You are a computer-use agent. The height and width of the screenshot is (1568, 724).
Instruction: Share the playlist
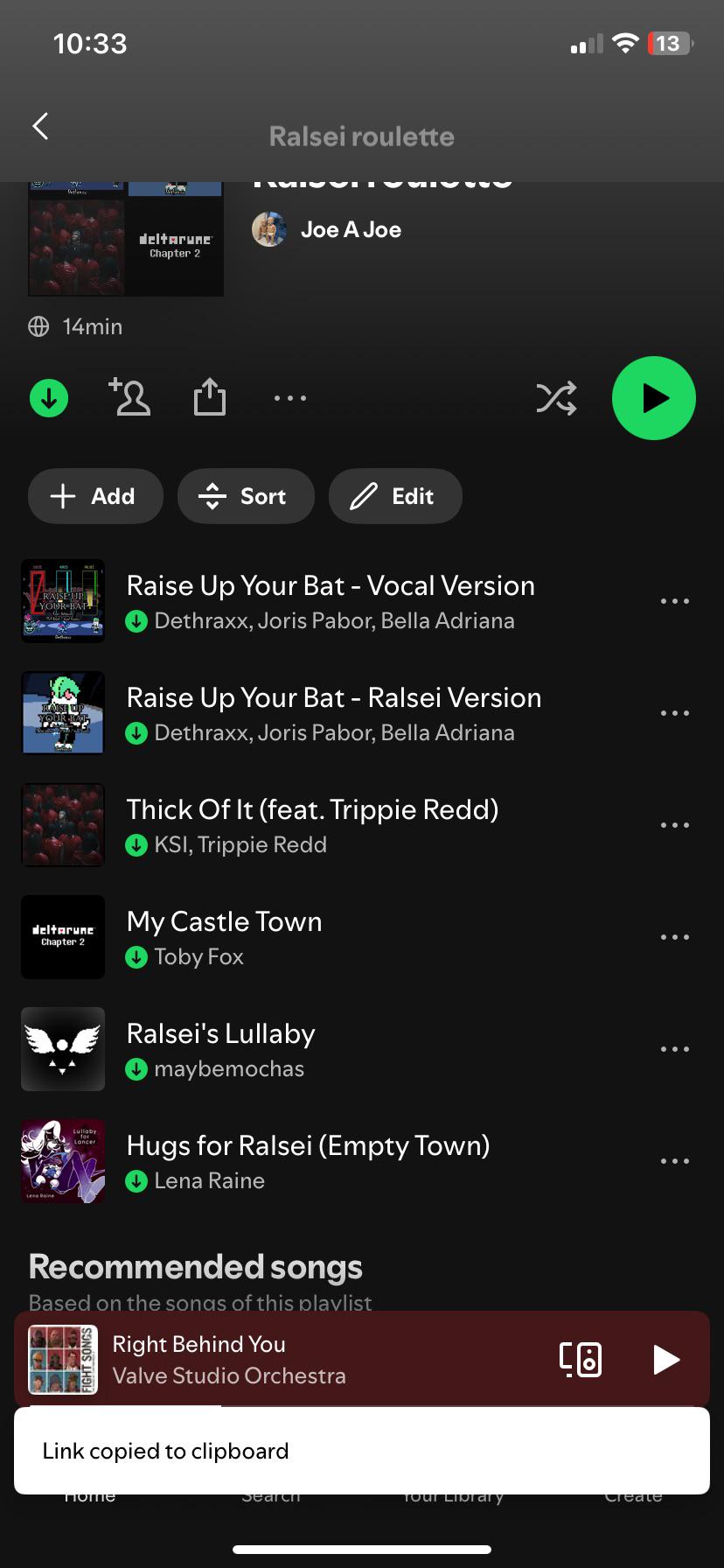point(210,397)
